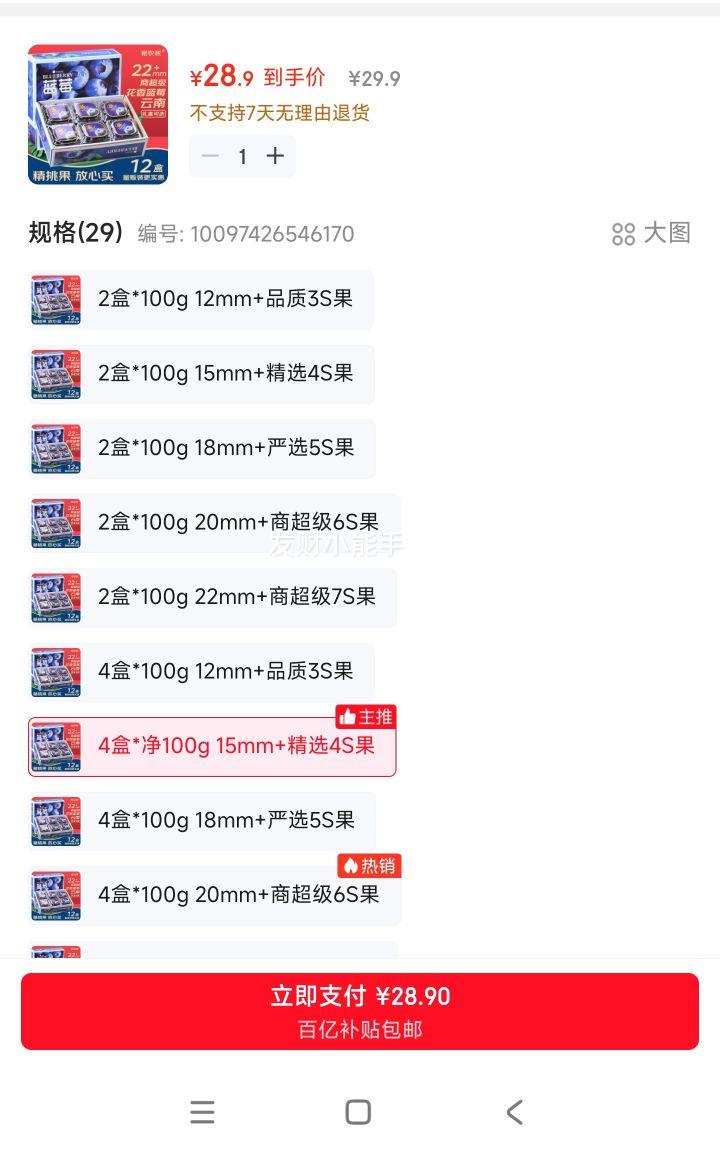The width and height of the screenshot is (720, 1154).
Task: Tap the 主推 thumbs-up badge
Action: (367, 717)
